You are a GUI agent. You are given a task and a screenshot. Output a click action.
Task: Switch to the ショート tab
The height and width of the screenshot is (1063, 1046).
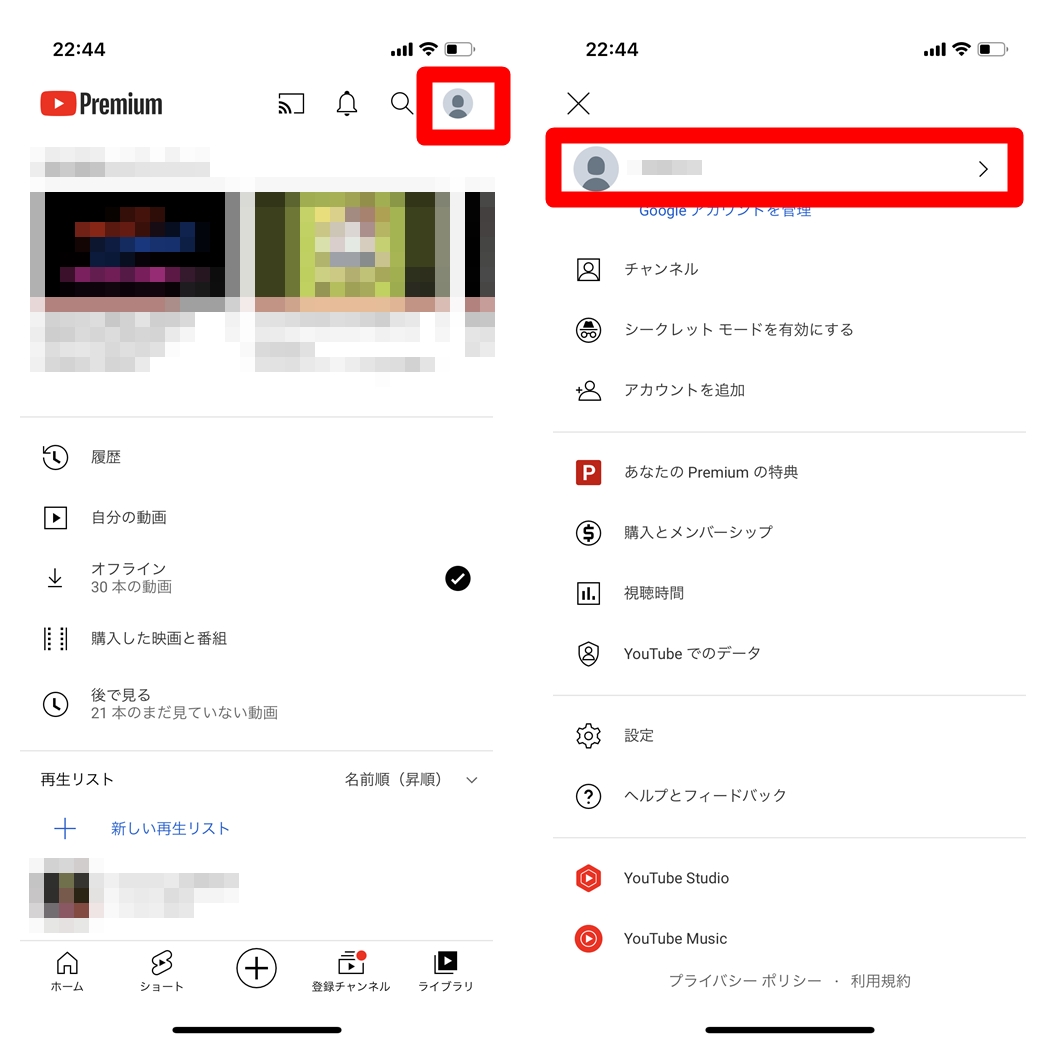[161, 971]
